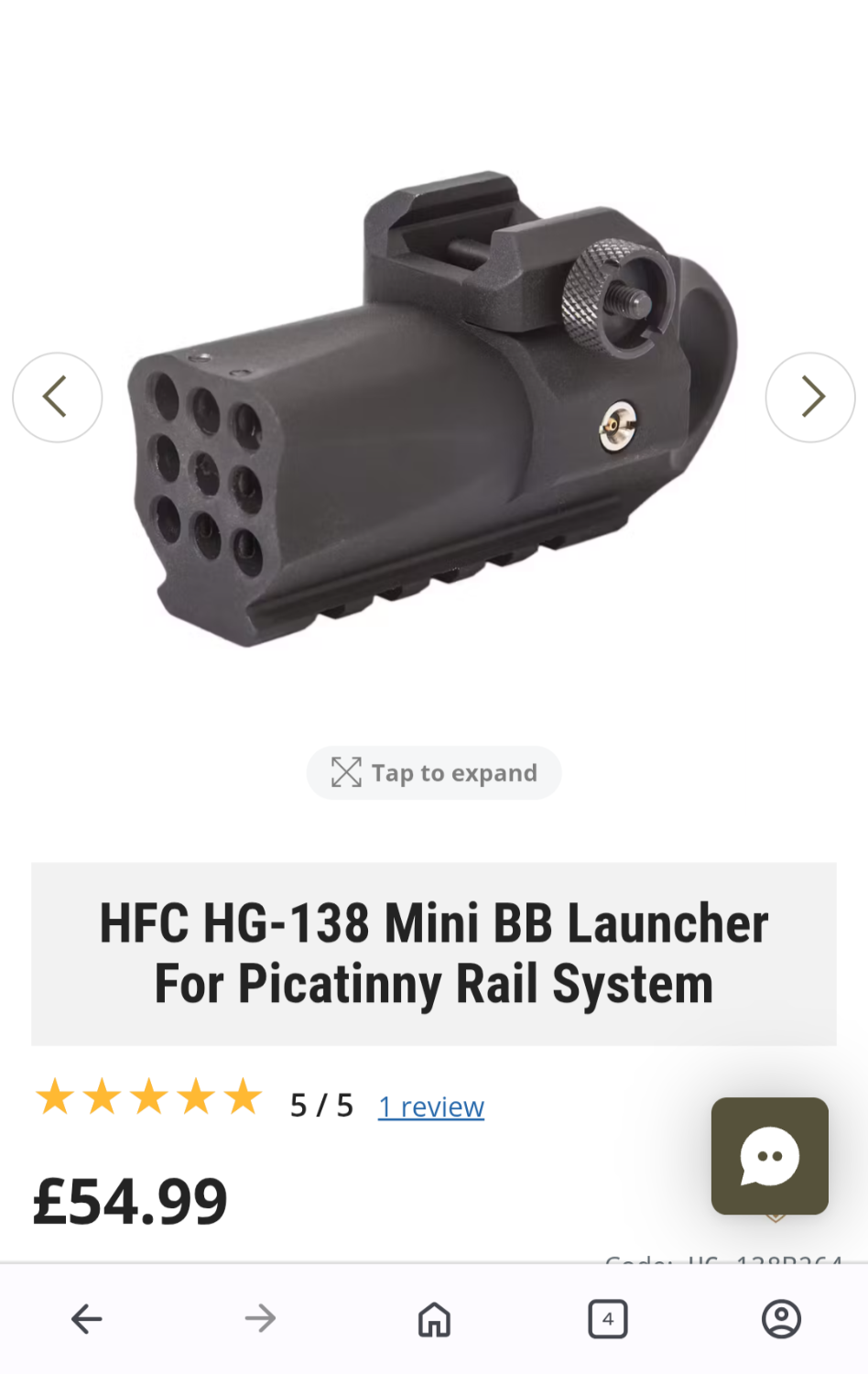Open the 1 review link

pos(431,1107)
